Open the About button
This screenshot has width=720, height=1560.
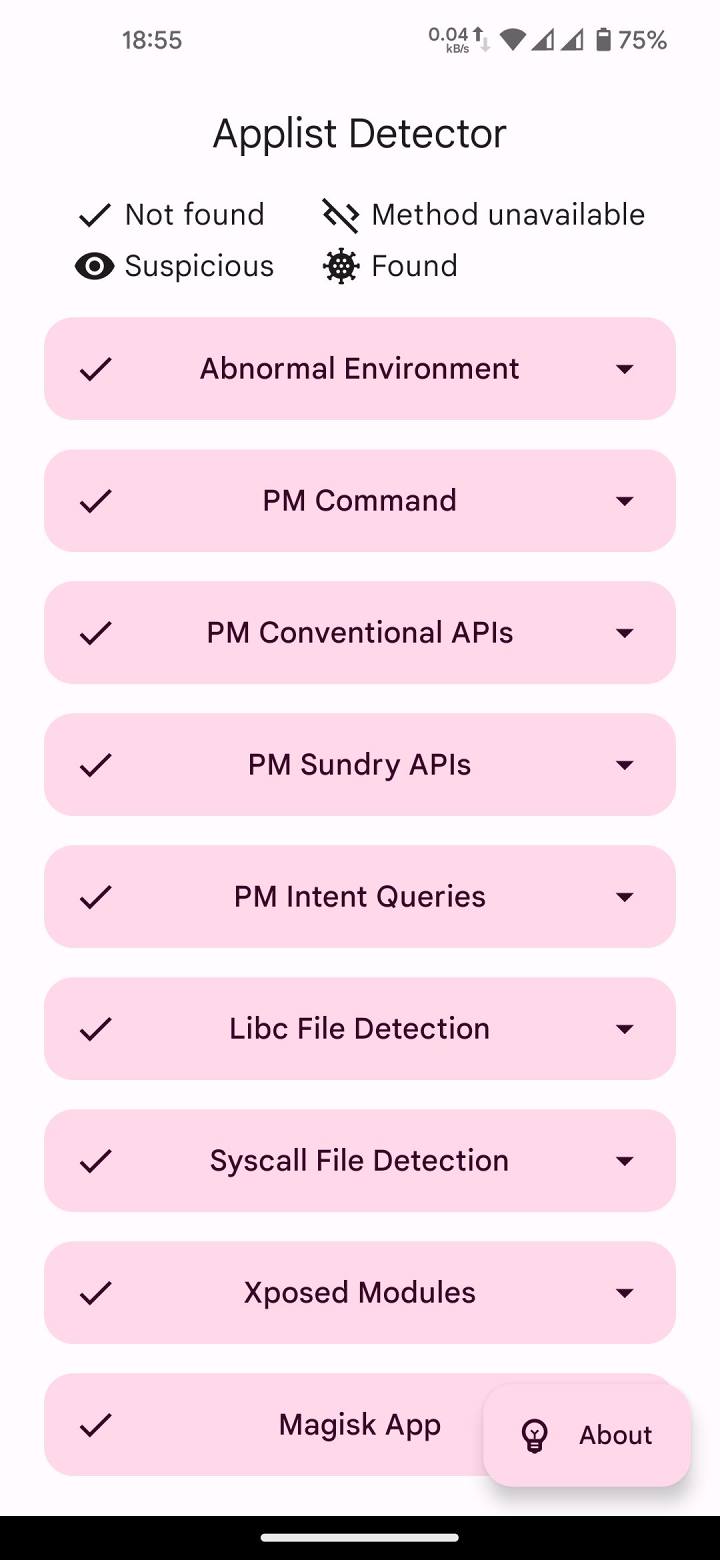[x=587, y=1435]
